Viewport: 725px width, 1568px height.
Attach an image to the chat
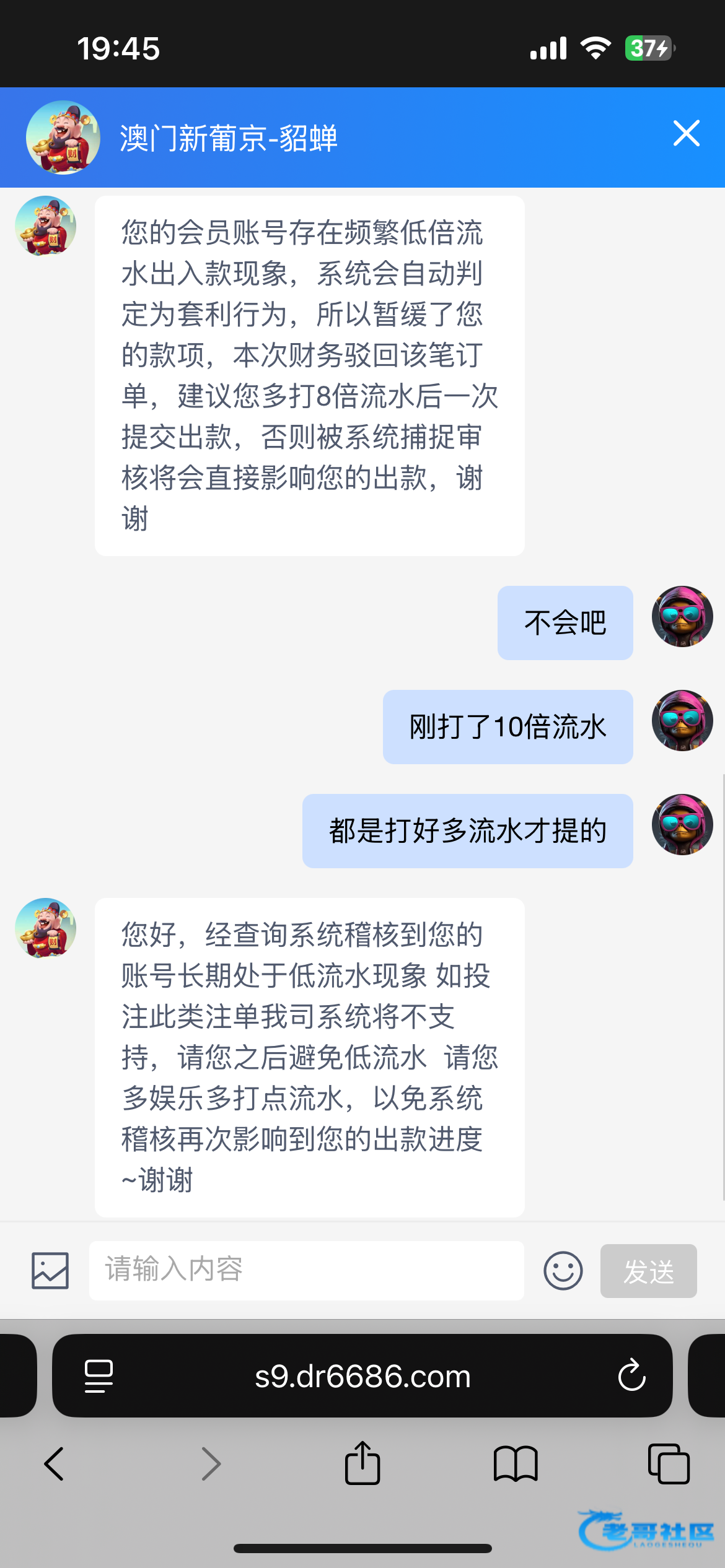click(50, 1271)
